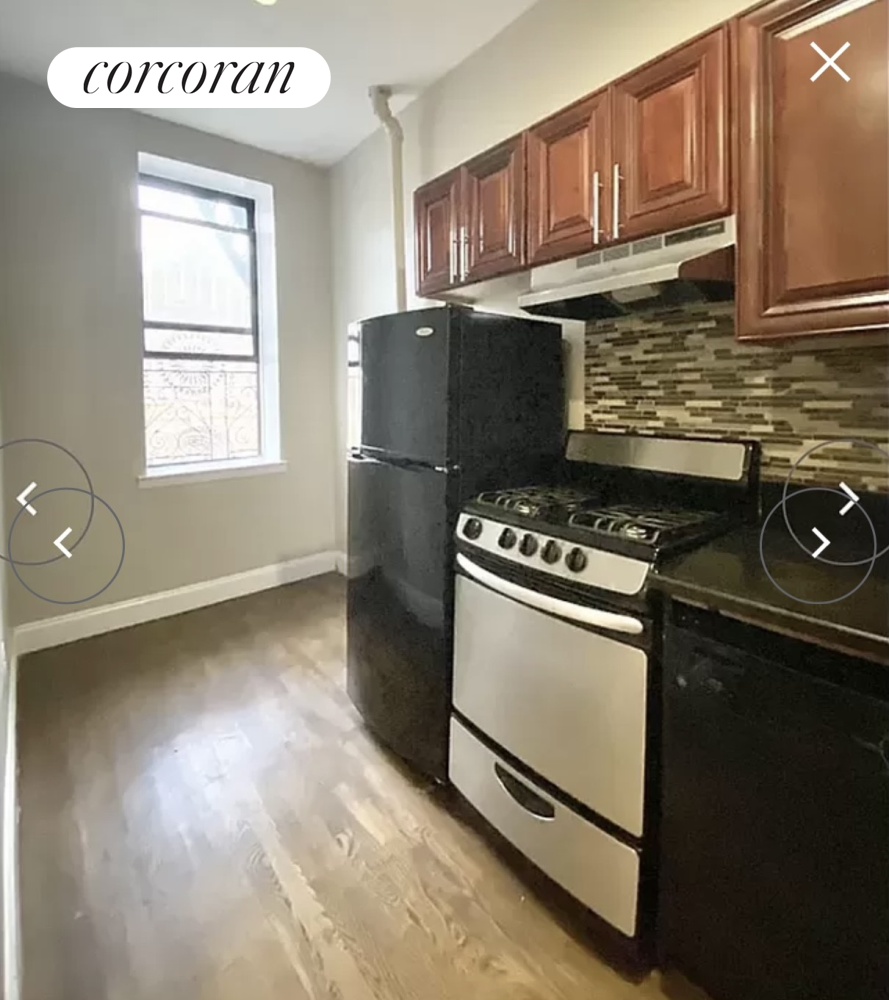The image size is (889, 1000).
Task: Close the photo viewer
Action: point(829,62)
